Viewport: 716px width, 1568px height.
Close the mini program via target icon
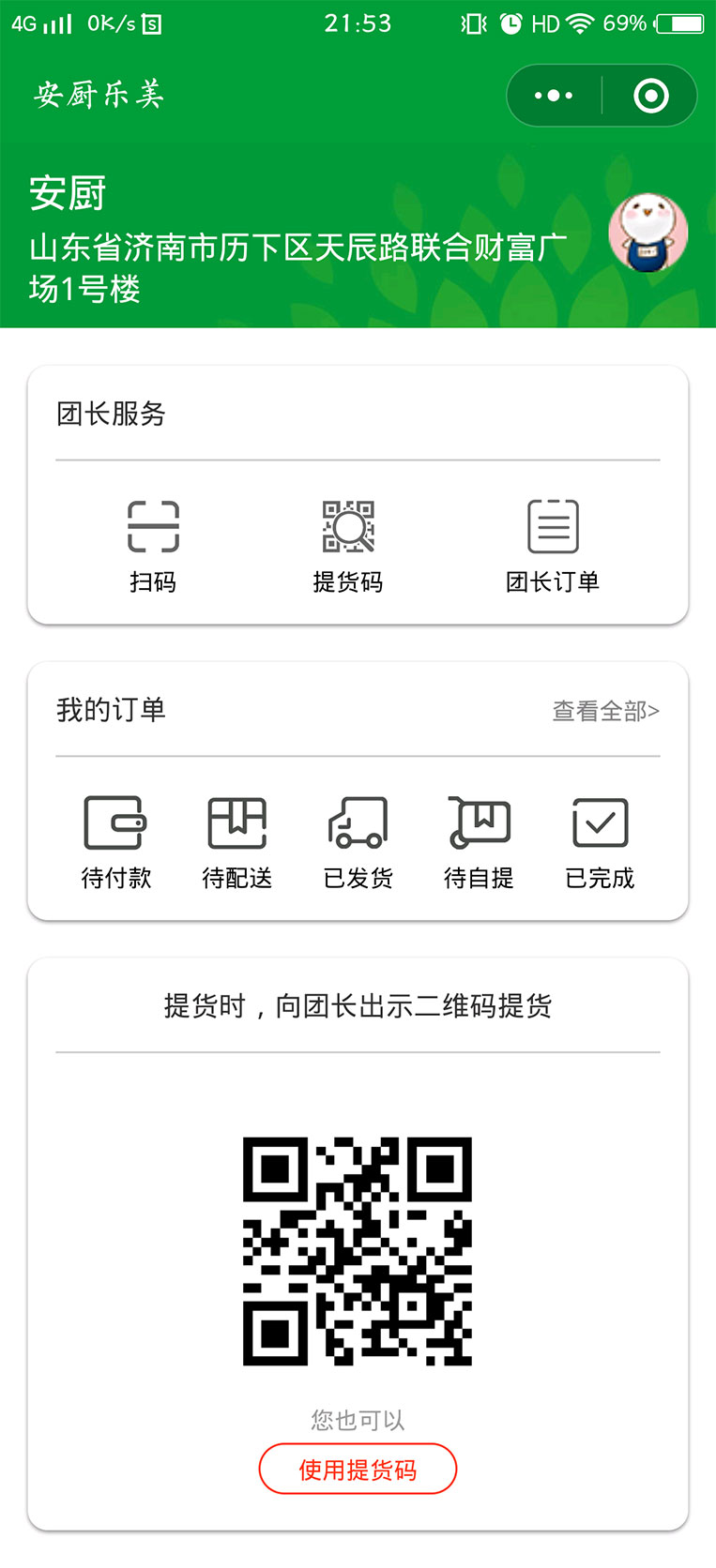650,96
